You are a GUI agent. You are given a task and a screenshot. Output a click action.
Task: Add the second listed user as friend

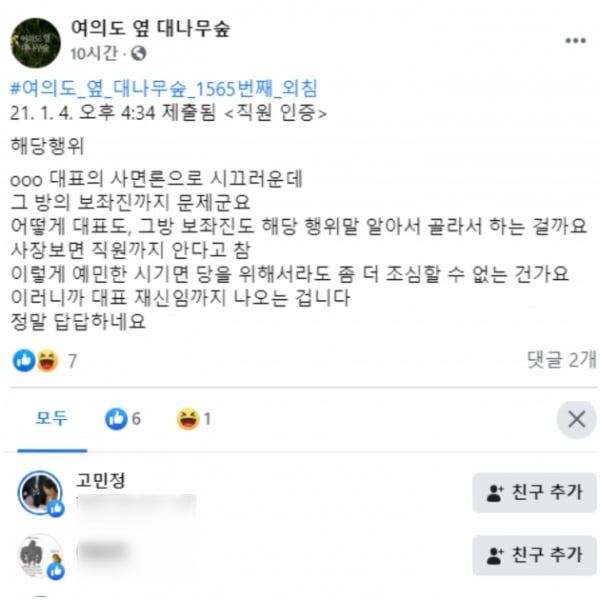point(534,555)
